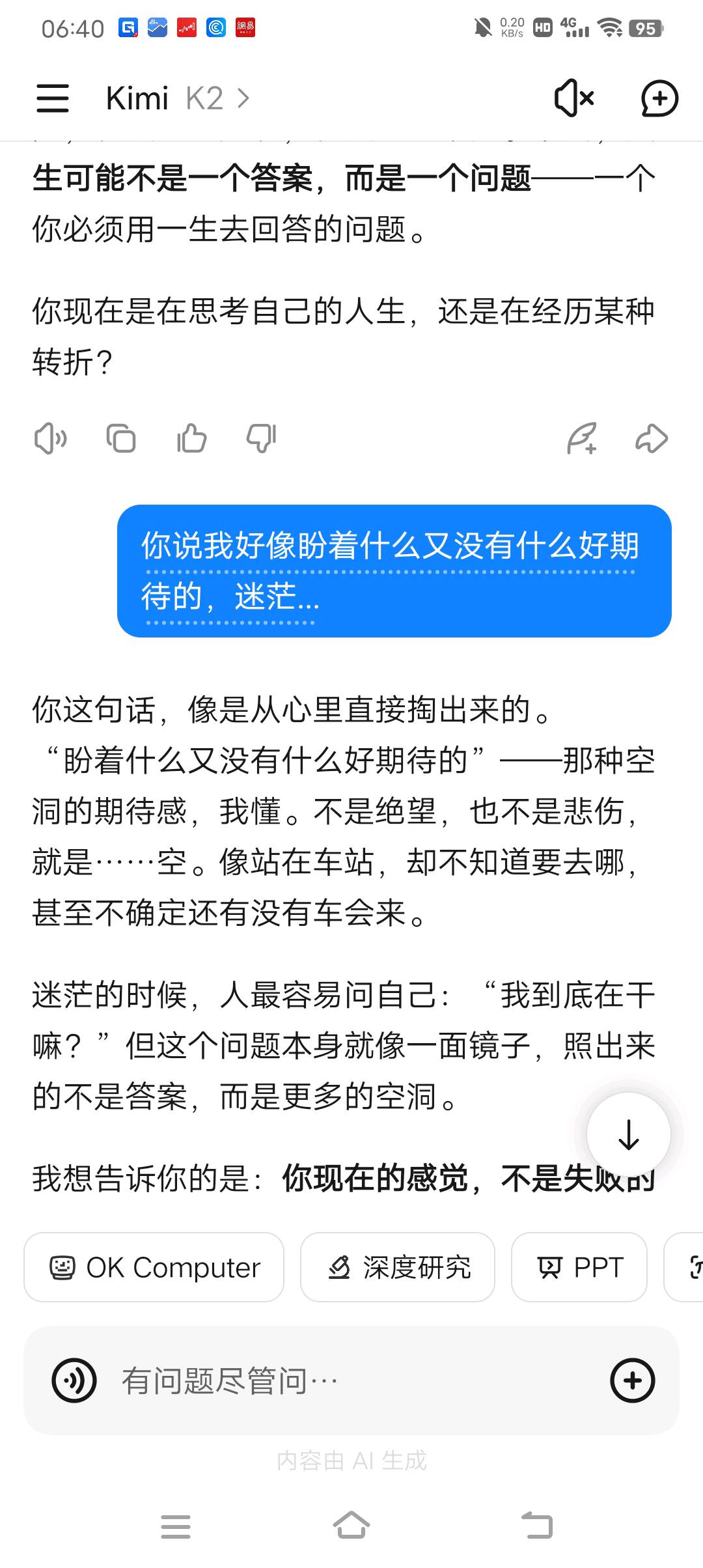The image size is (703, 1568).
Task: Start a new chat
Action: tap(659, 99)
